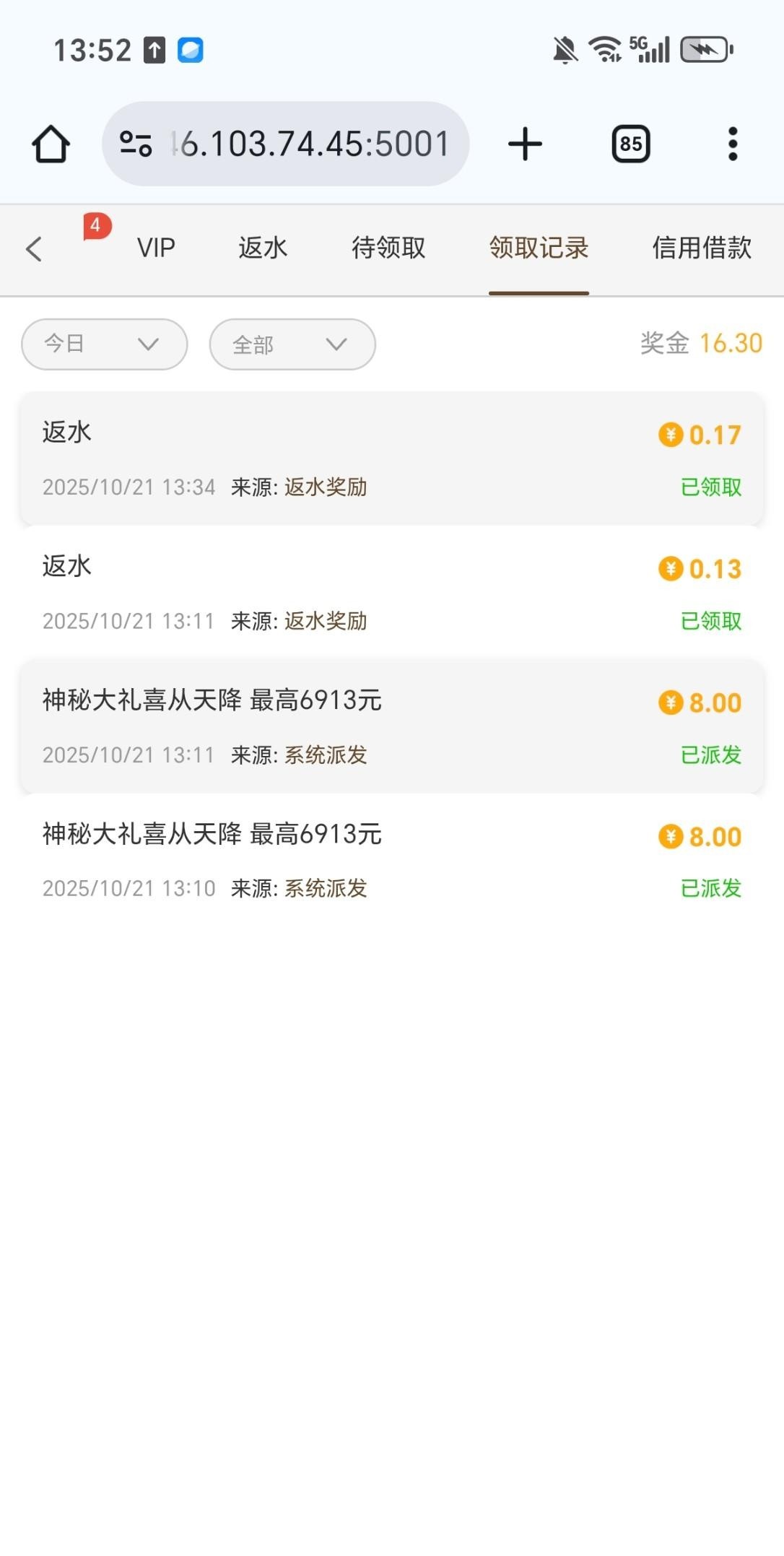Select the 领取记录 tab
784x1556 pixels.
click(539, 248)
